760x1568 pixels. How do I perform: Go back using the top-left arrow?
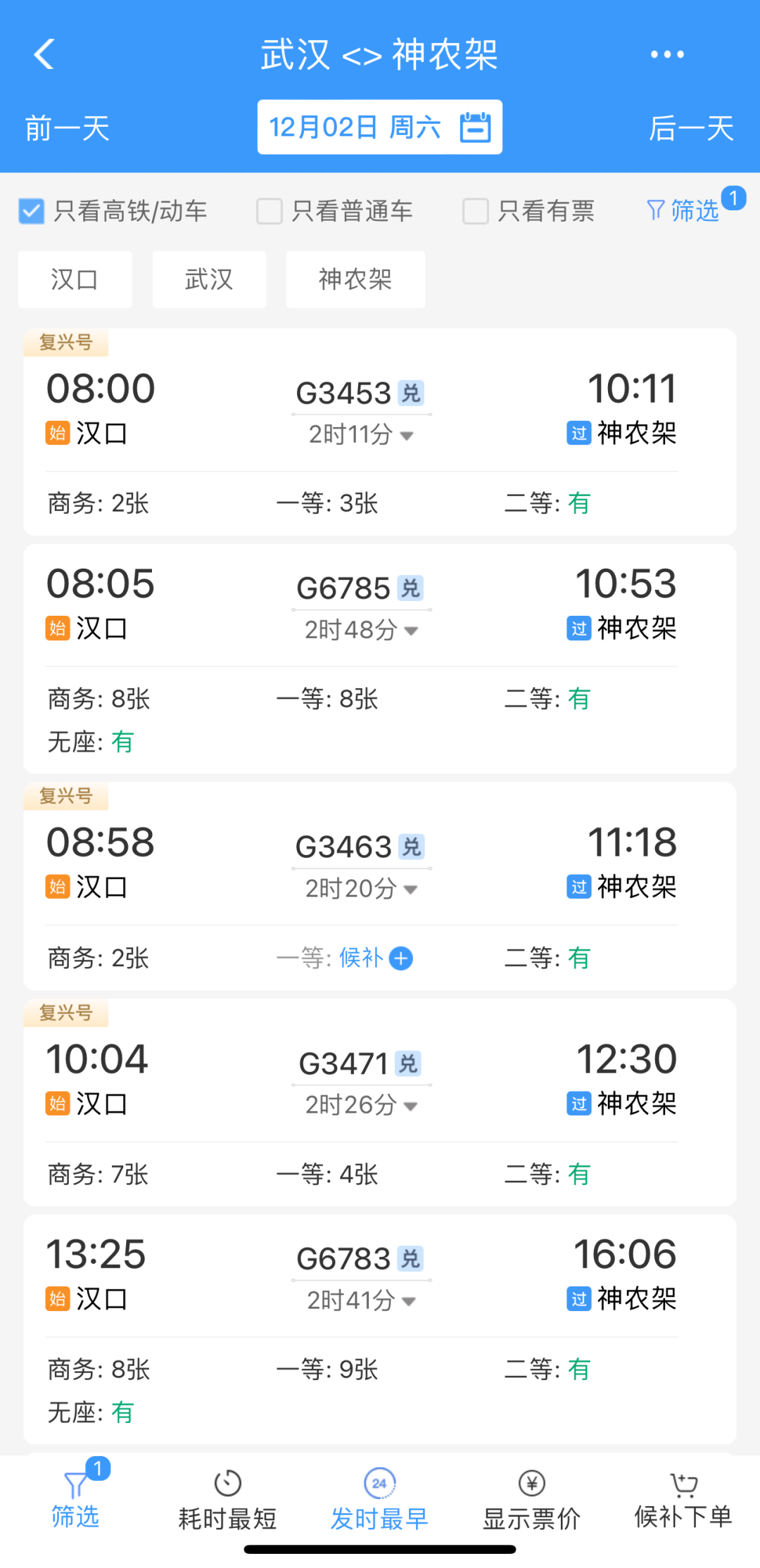coord(44,54)
